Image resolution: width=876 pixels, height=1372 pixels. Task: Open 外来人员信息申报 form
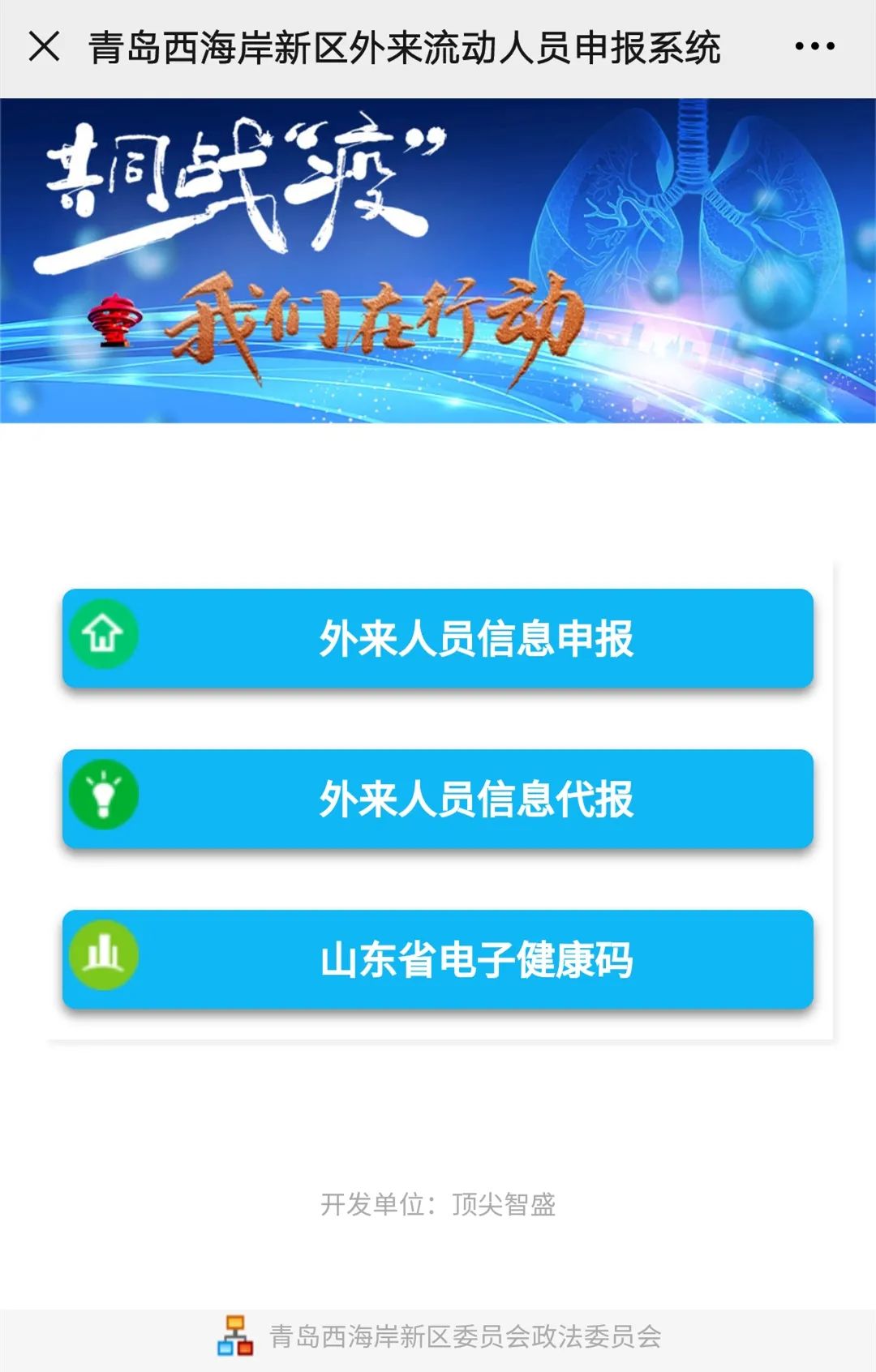coord(438,639)
